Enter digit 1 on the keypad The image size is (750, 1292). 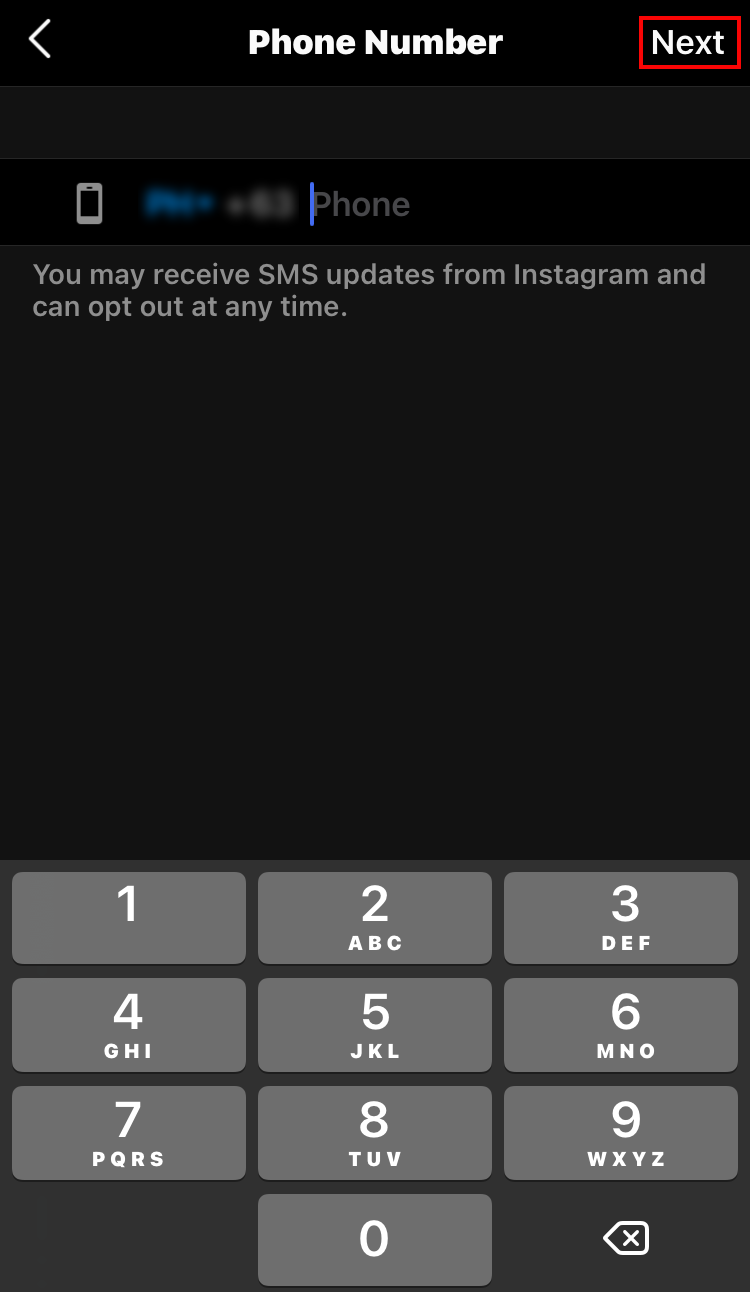(129, 917)
